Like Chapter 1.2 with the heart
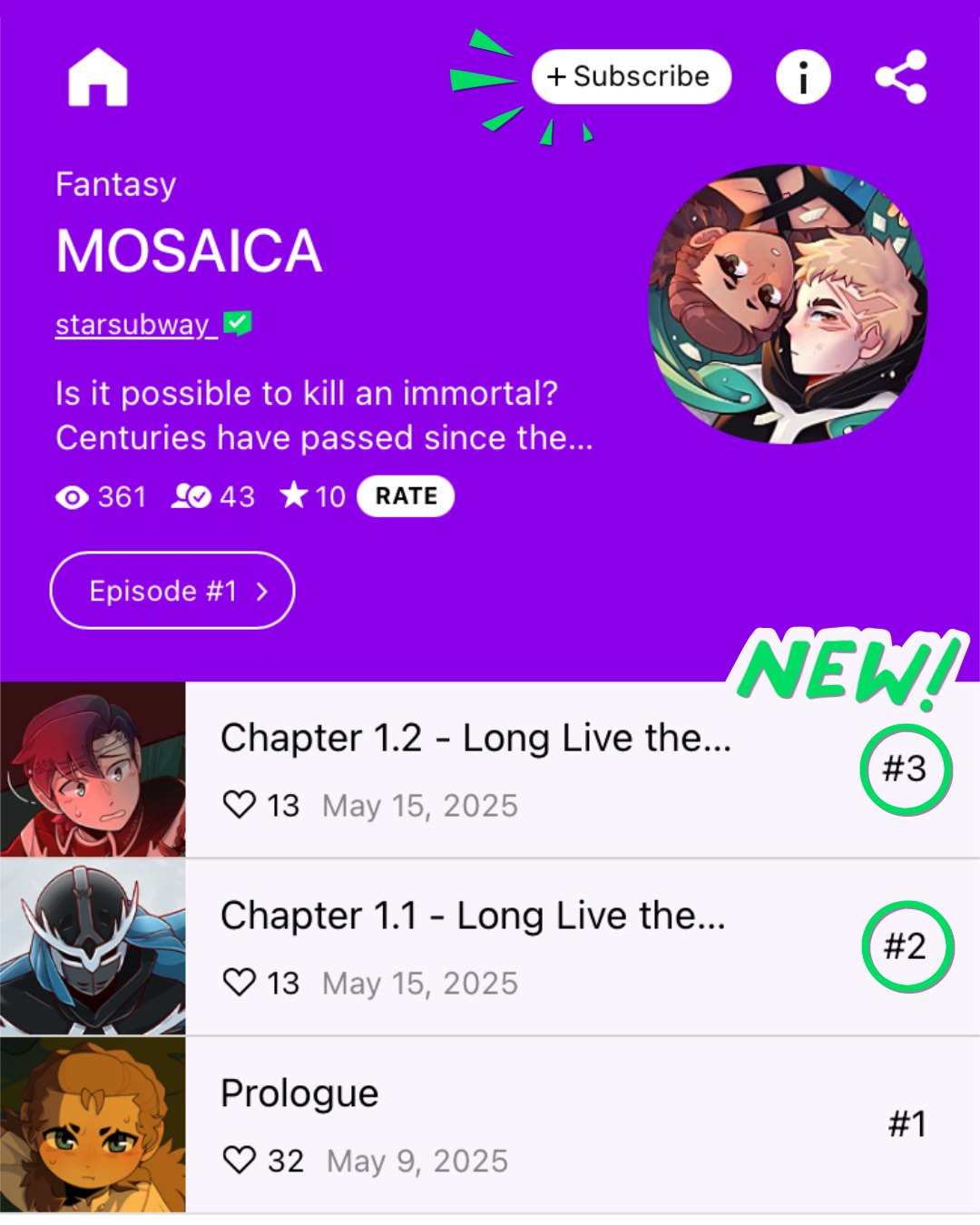 click(240, 804)
